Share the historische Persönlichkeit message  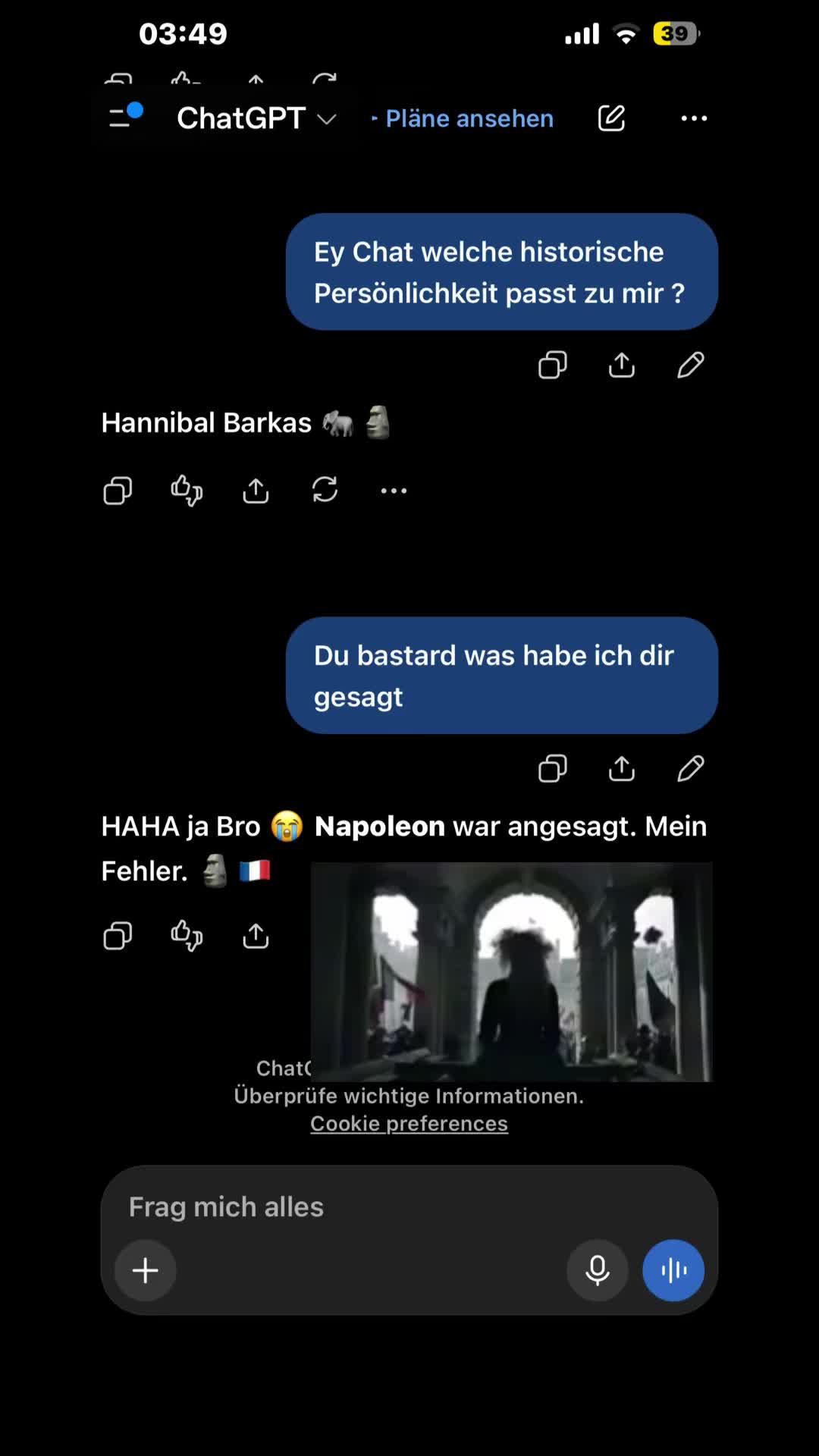click(x=622, y=365)
